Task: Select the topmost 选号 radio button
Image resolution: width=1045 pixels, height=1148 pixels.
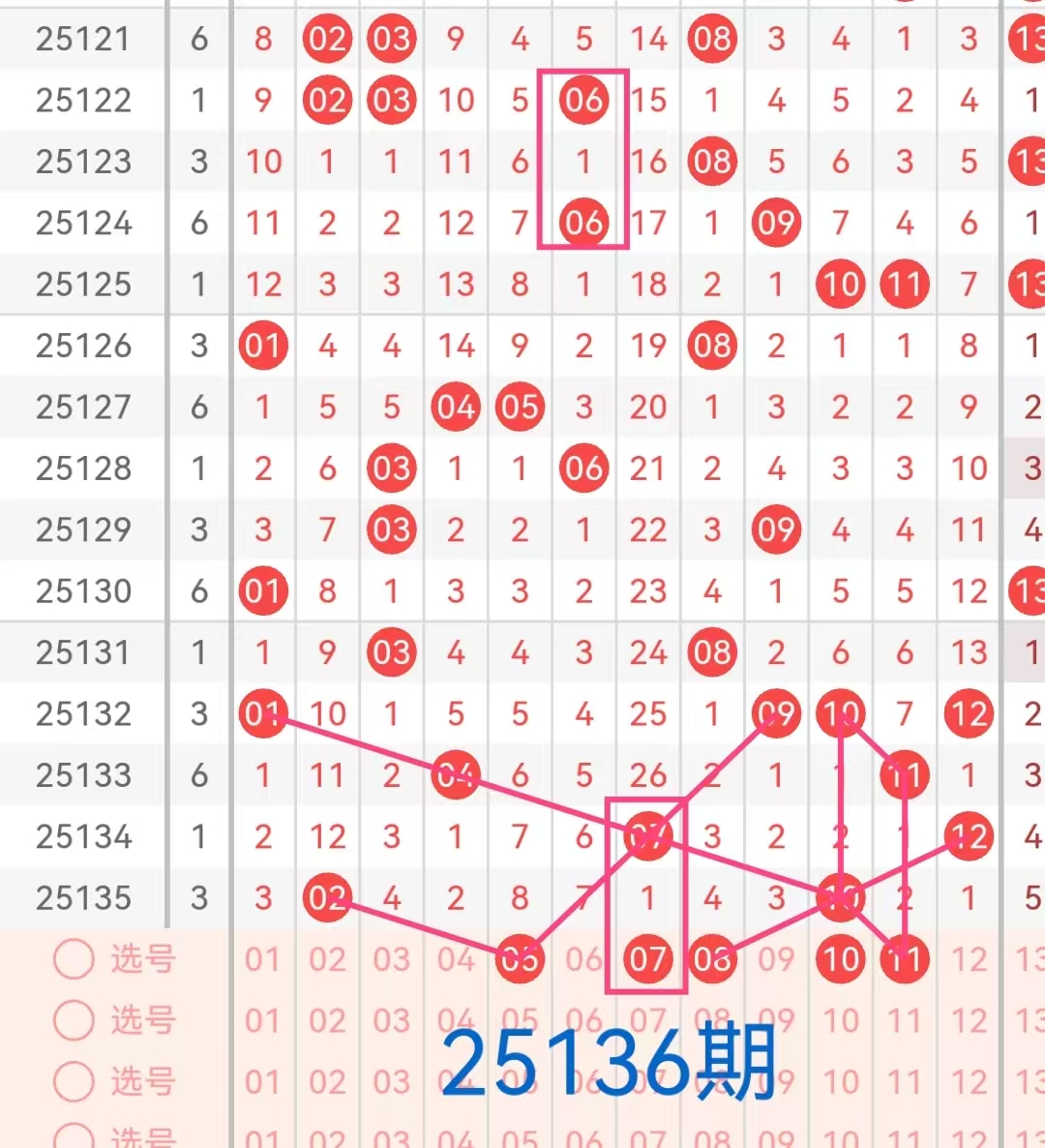Action: point(74,959)
